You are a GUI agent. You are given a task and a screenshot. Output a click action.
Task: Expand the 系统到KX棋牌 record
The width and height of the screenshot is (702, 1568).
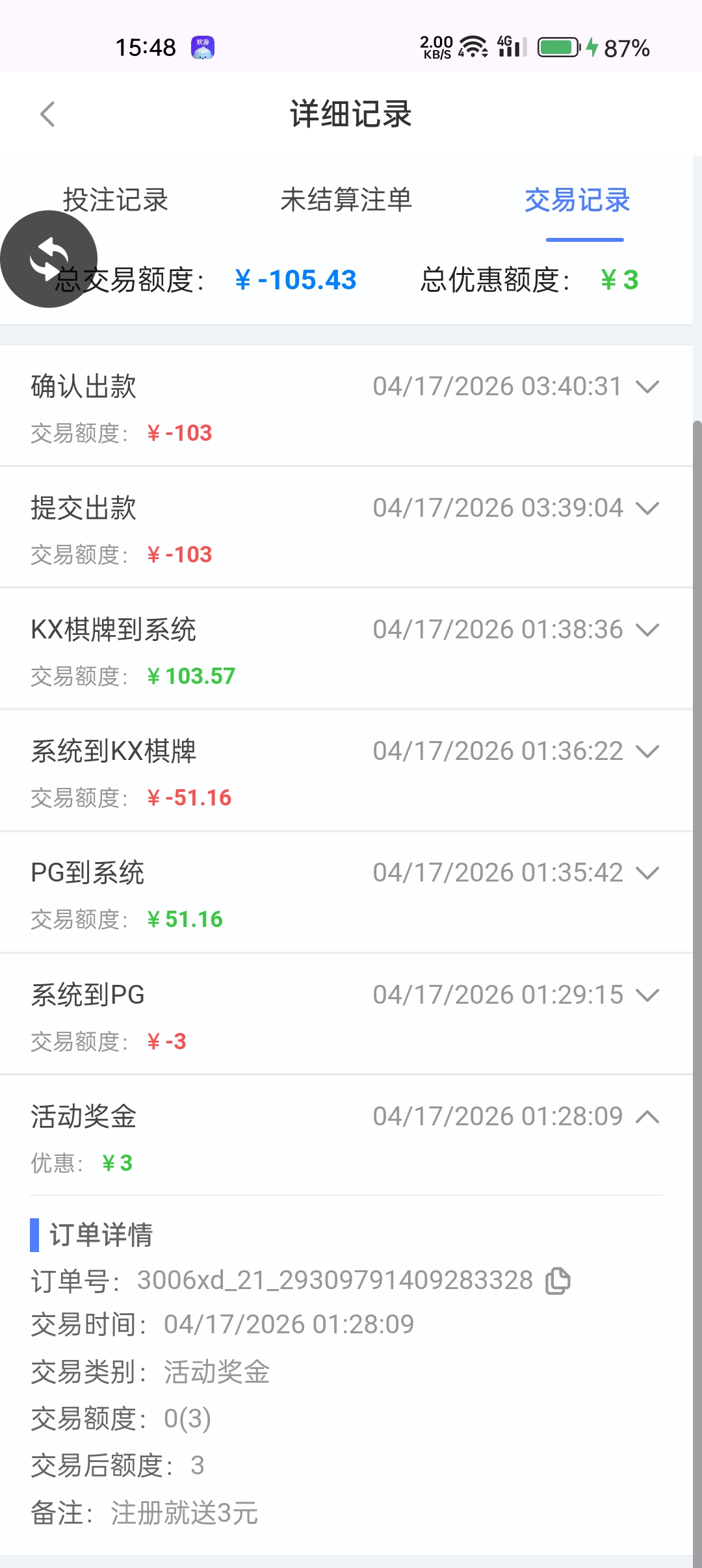647,751
